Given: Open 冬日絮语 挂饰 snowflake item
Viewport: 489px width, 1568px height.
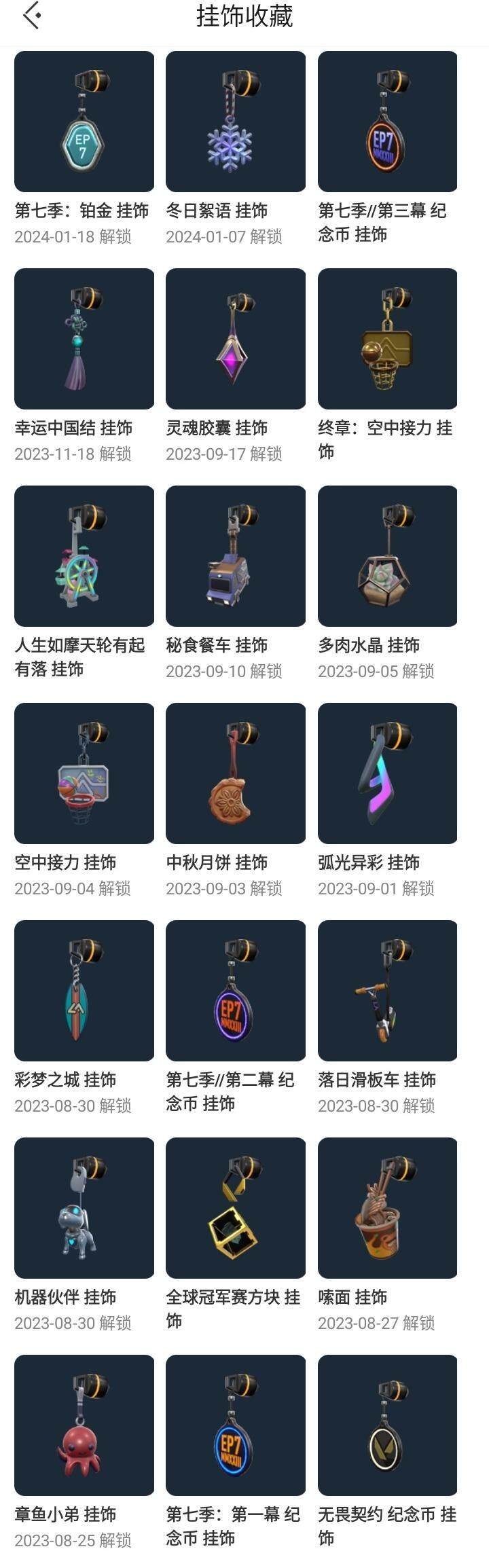Looking at the screenshot, I should [236, 122].
